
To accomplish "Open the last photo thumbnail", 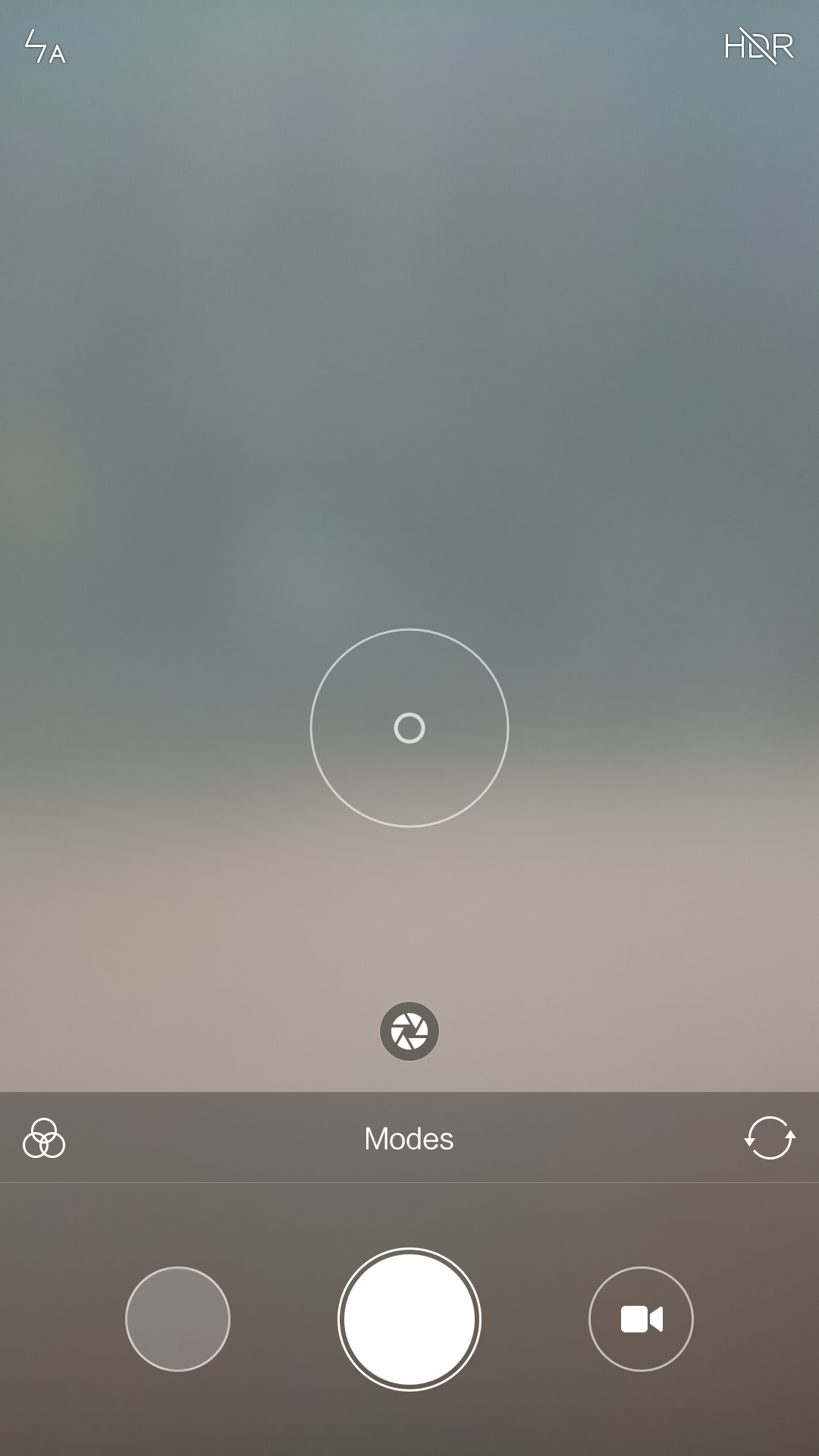I will (177, 1319).
